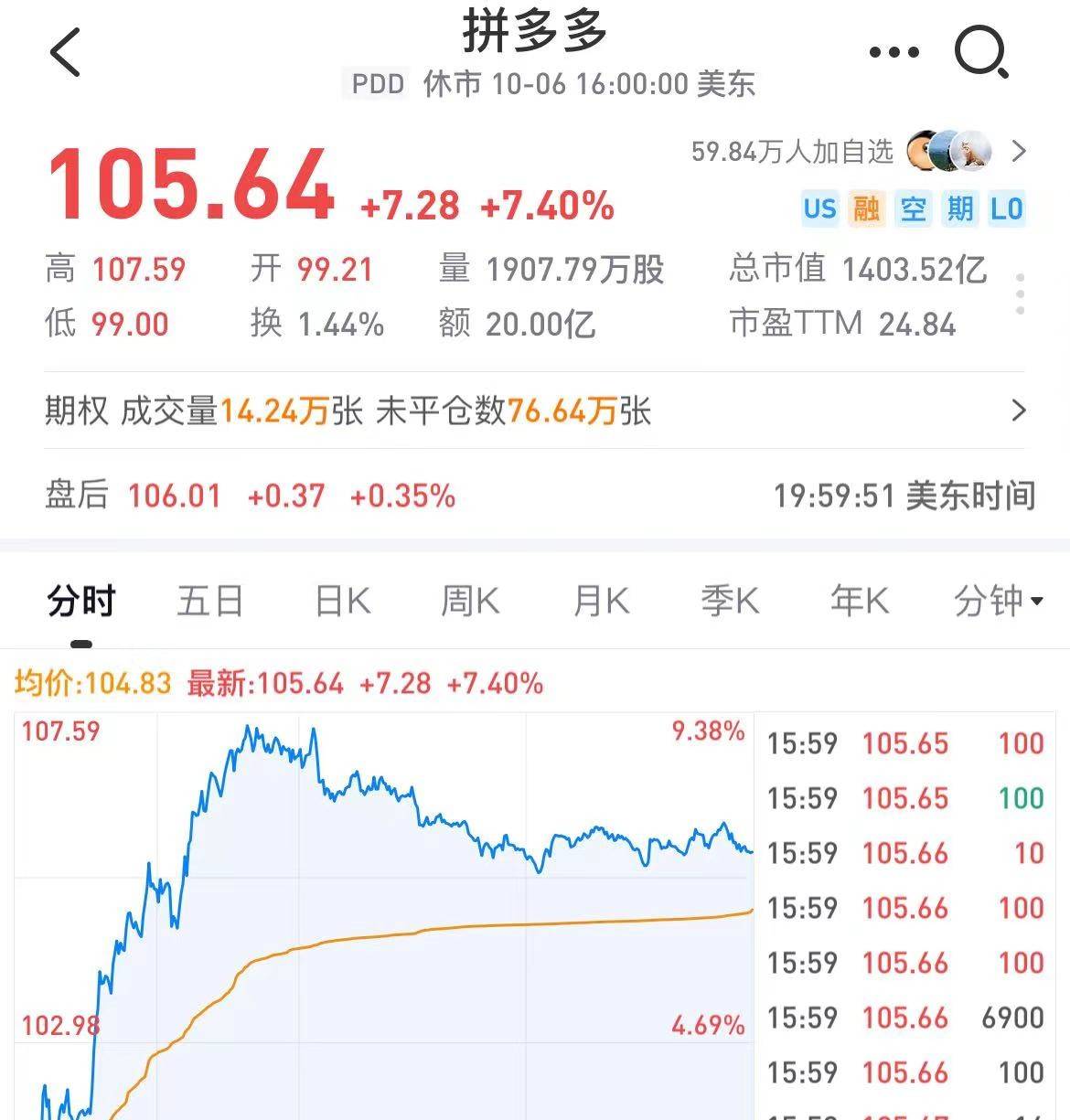Click the 期 options badge
The height and width of the screenshot is (1120, 1070).
(x=959, y=209)
